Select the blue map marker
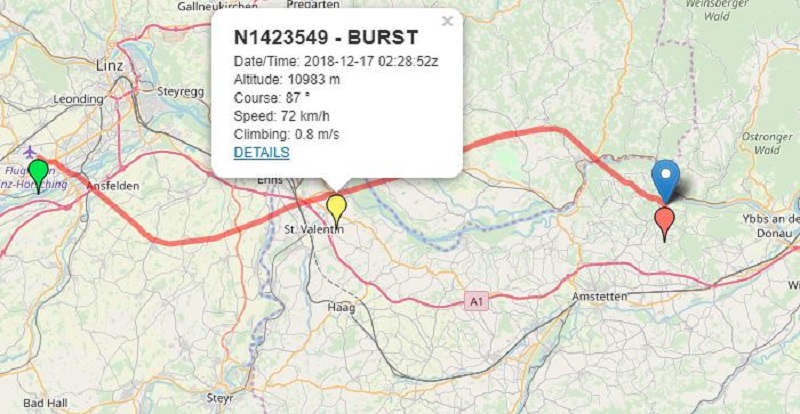 (x=665, y=178)
